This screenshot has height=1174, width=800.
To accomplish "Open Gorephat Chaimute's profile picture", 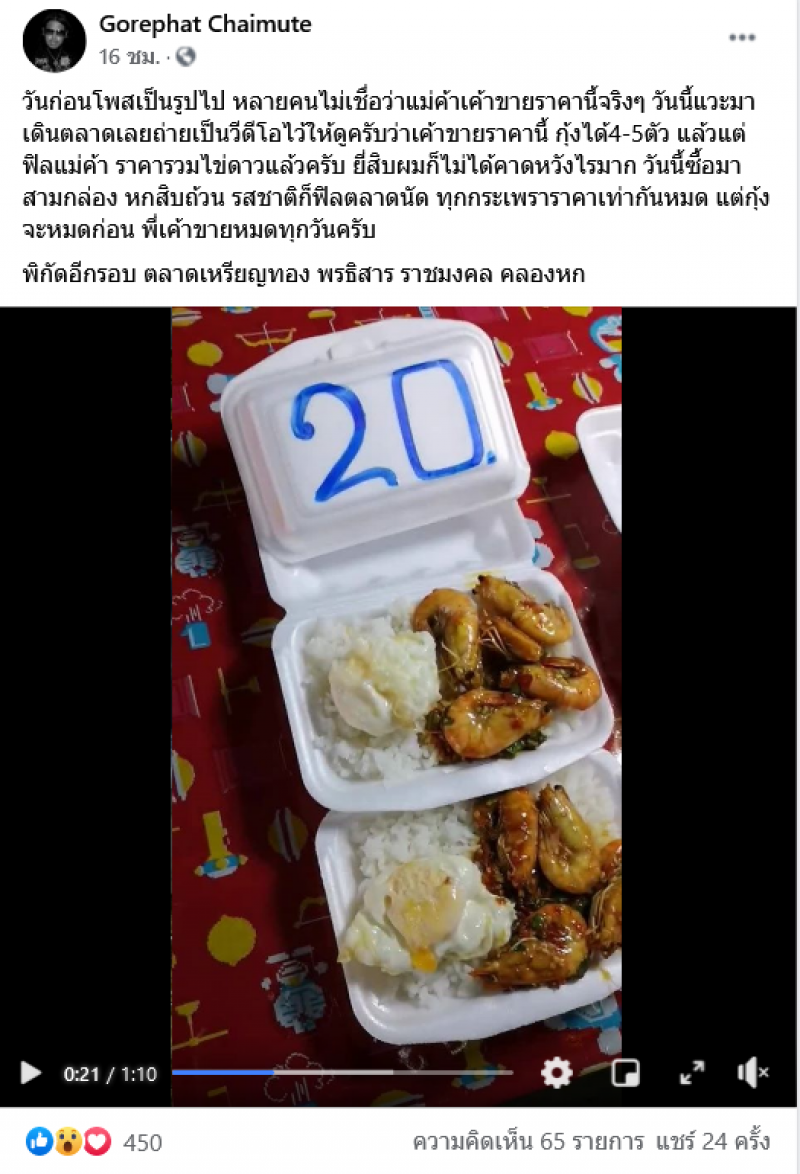I will [x=54, y=41].
